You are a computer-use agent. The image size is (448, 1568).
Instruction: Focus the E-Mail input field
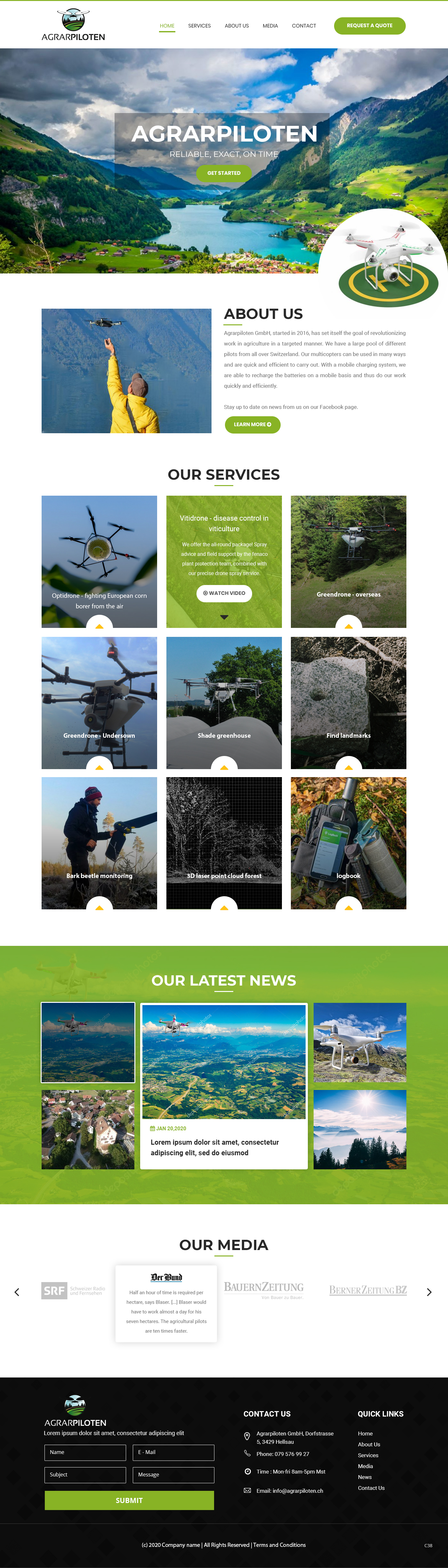click(173, 1452)
